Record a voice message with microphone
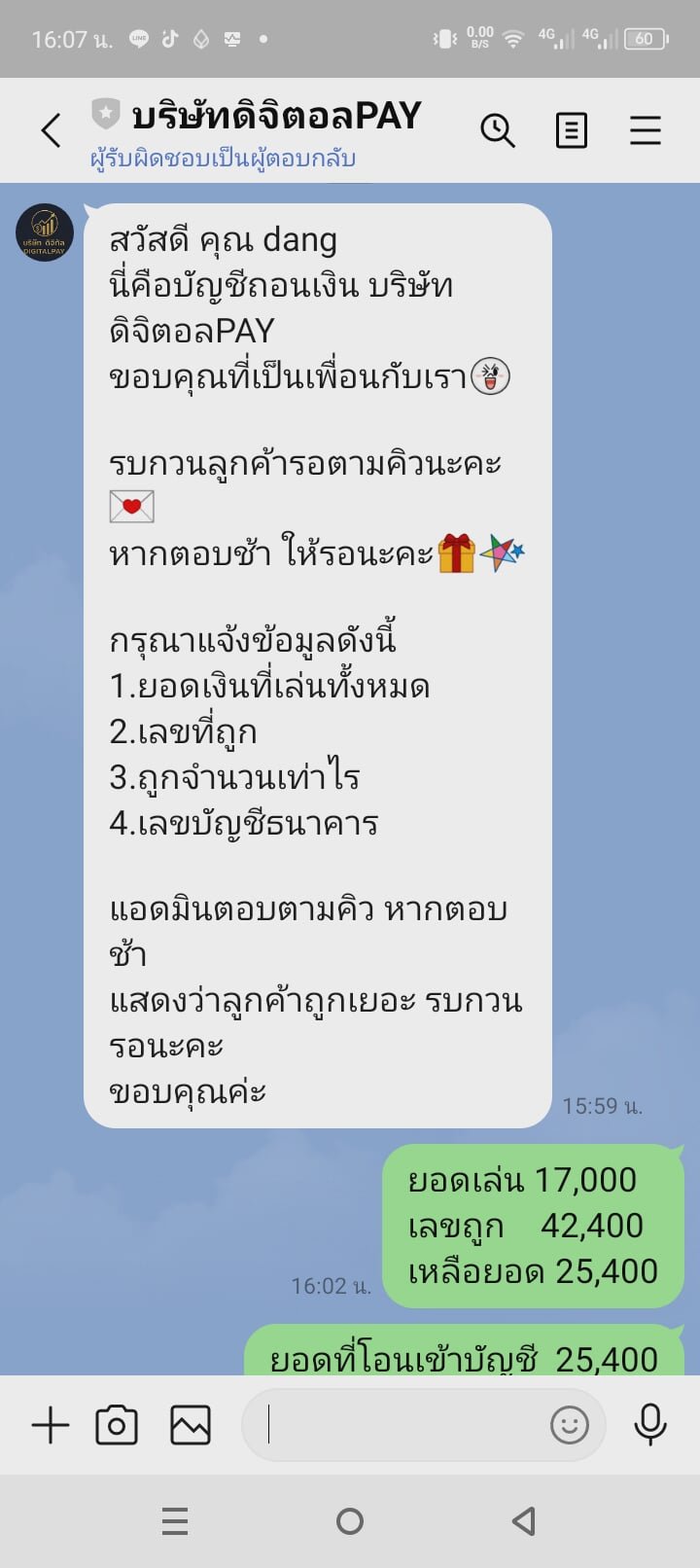Image resolution: width=700 pixels, height=1568 pixels. [650, 1426]
